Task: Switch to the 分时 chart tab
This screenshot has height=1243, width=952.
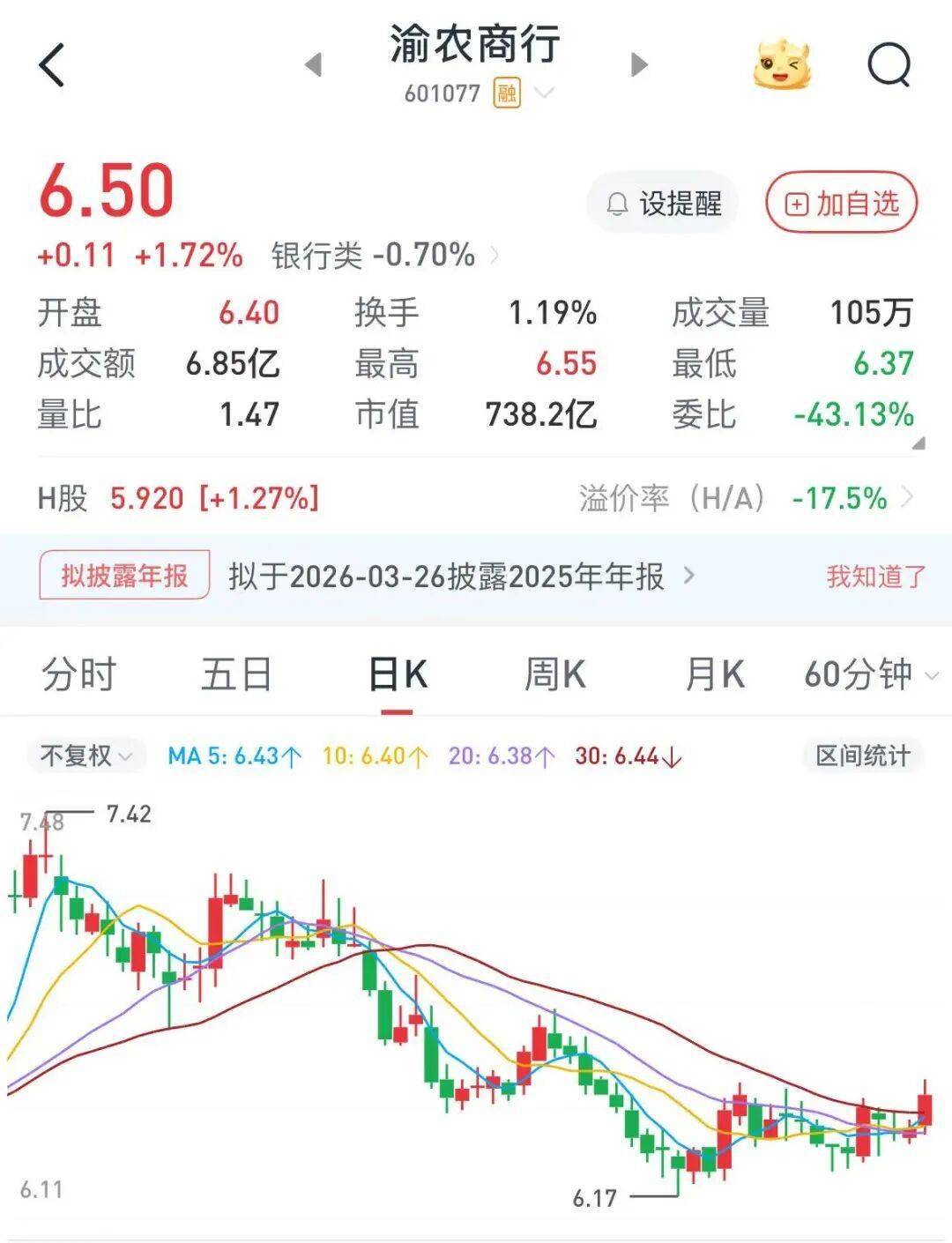Action: [79, 675]
